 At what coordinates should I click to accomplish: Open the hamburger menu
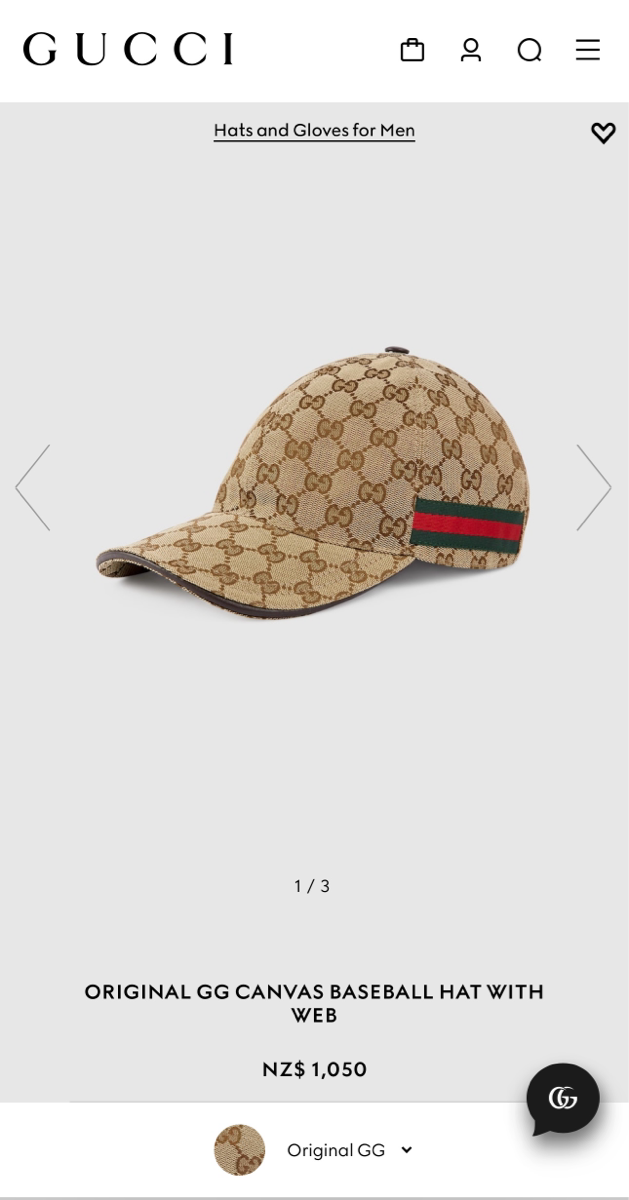[x=588, y=50]
